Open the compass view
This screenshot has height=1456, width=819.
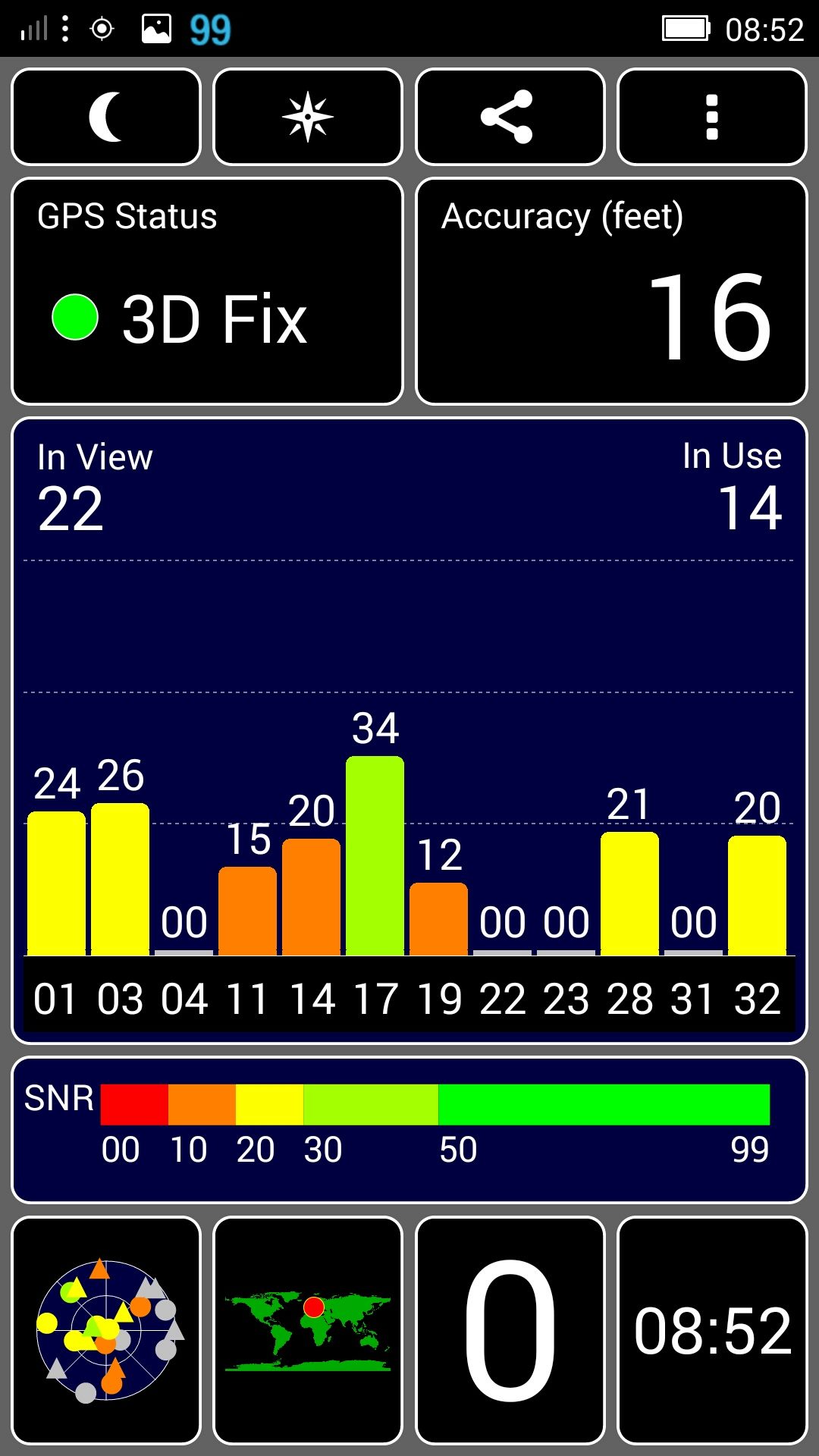click(x=308, y=117)
